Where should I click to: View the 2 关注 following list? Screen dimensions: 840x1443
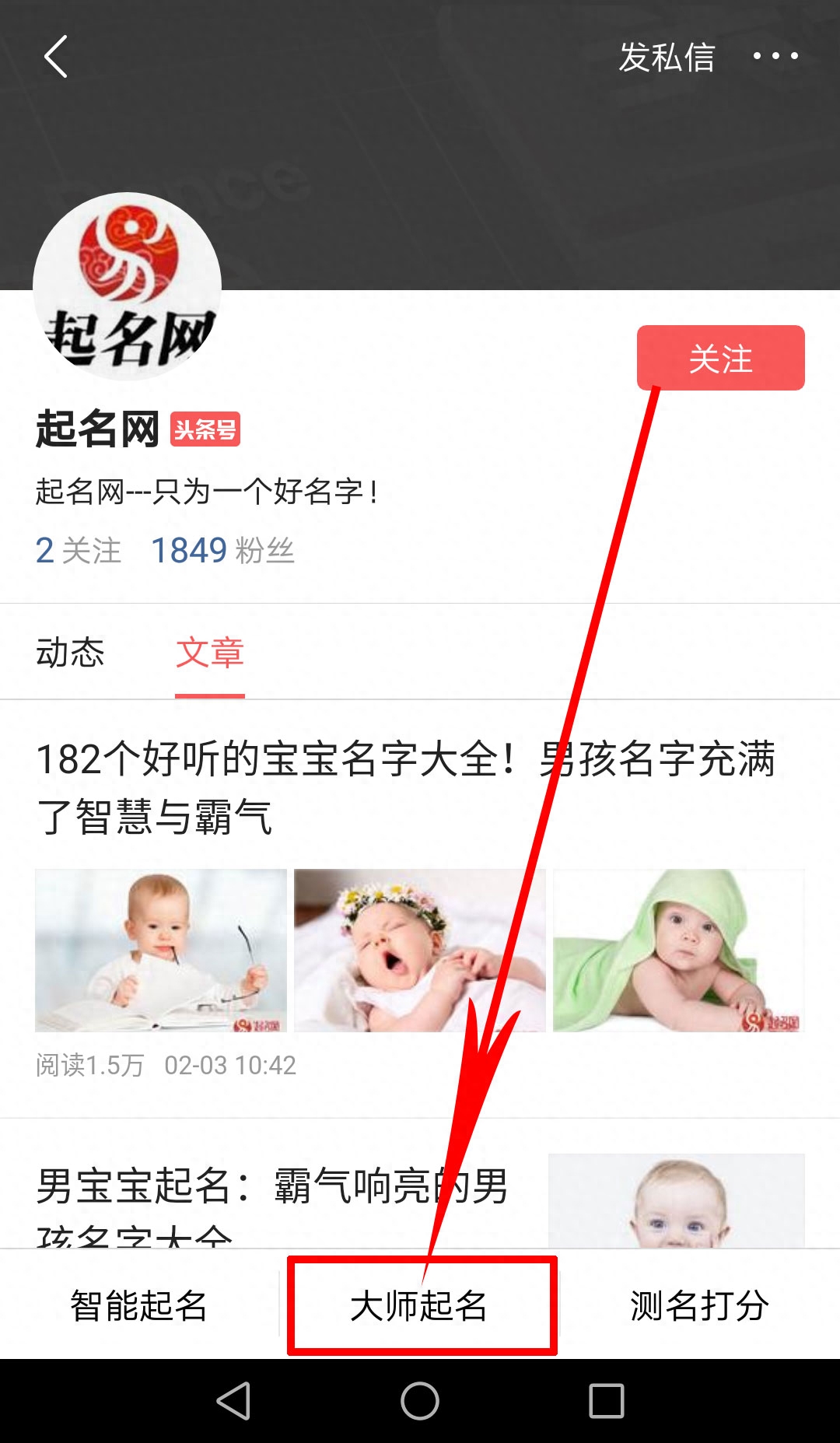(79, 551)
